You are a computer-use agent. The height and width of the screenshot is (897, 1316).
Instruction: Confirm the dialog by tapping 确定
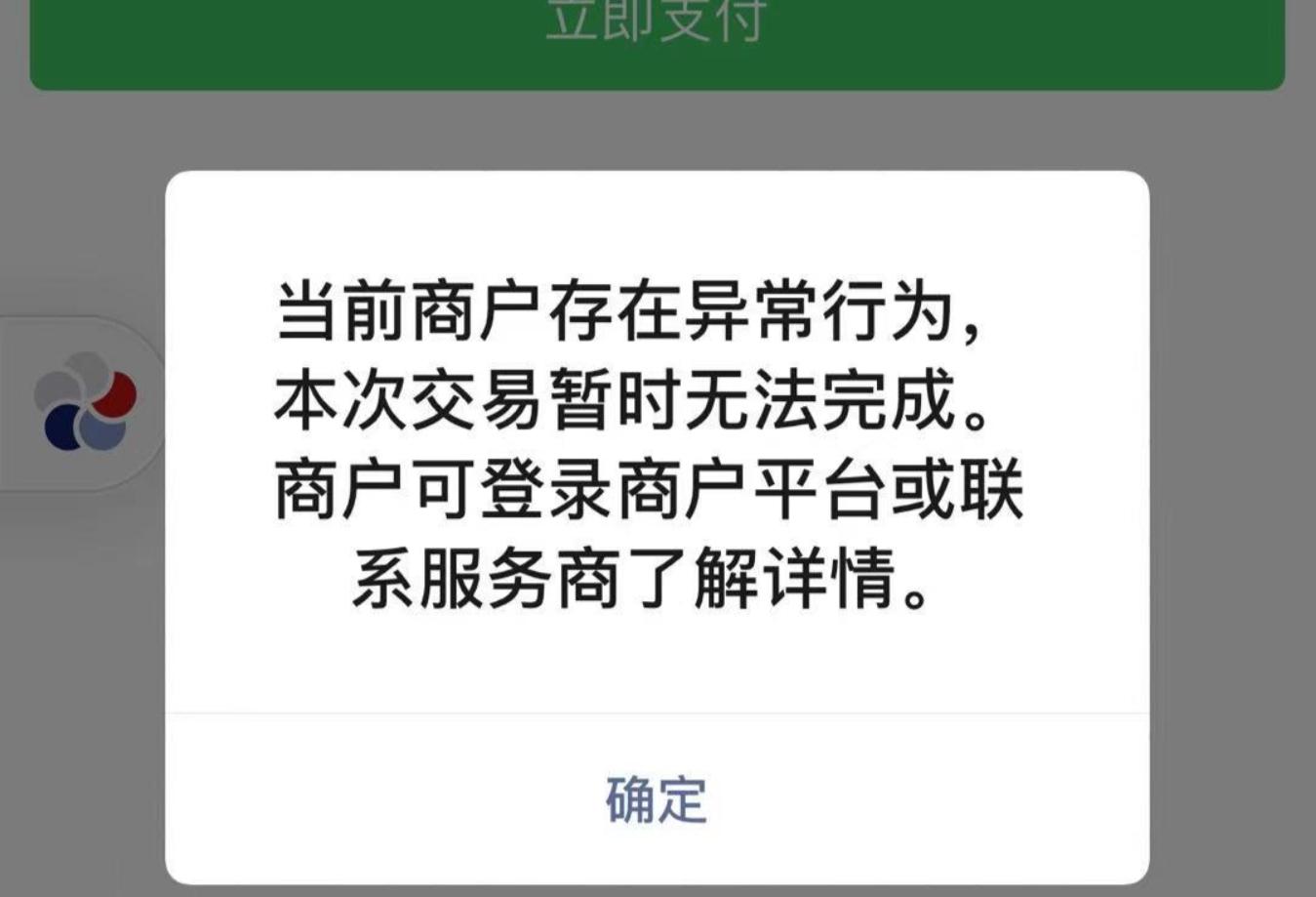[657, 799]
